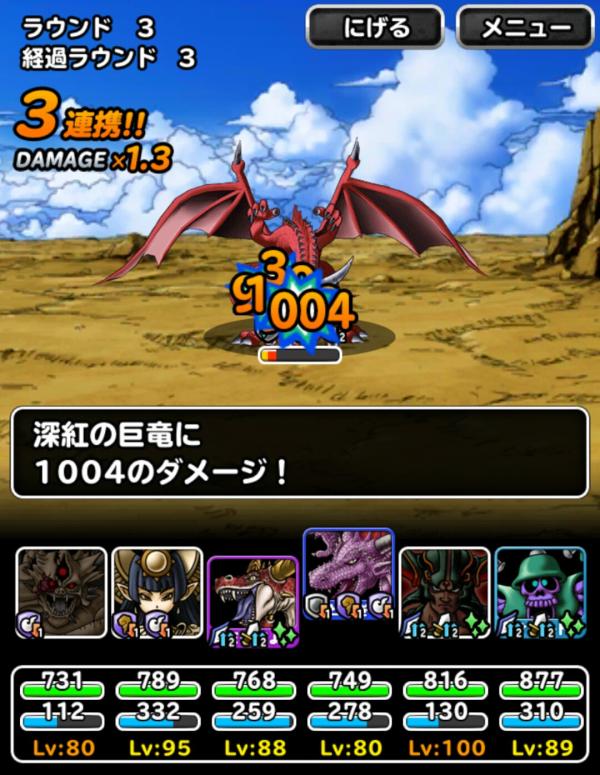This screenshot has width=600, height=775.
Task: Select the Lv:80 beast monster portrait
Action: pyautogui.click(x=59, y=592)
